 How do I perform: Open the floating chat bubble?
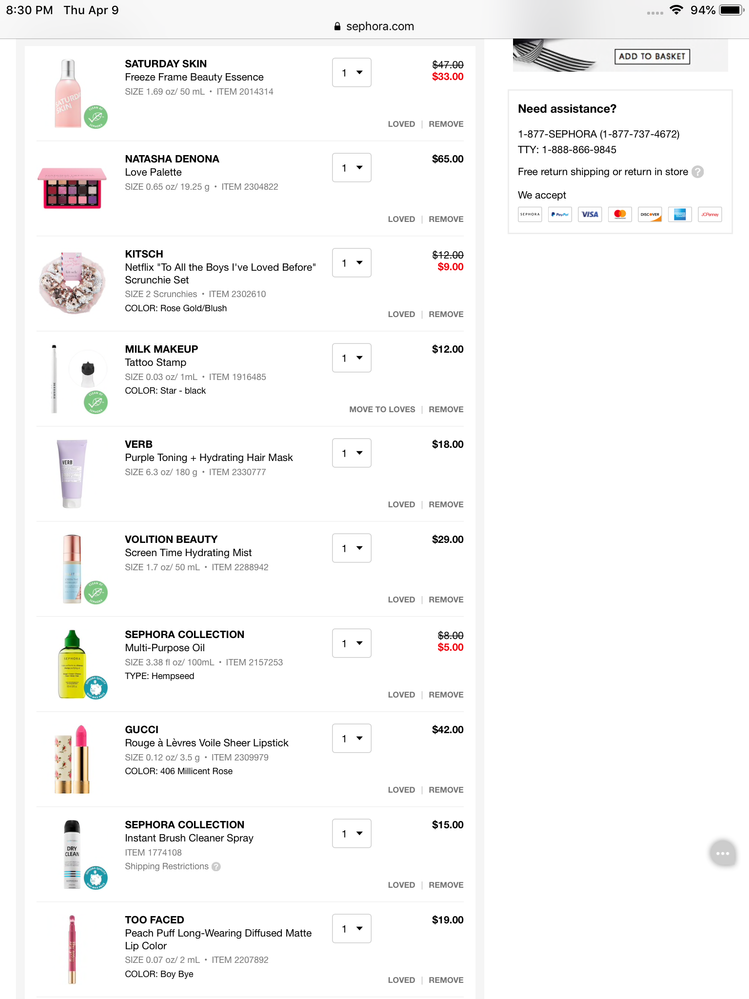pos(723,853)
